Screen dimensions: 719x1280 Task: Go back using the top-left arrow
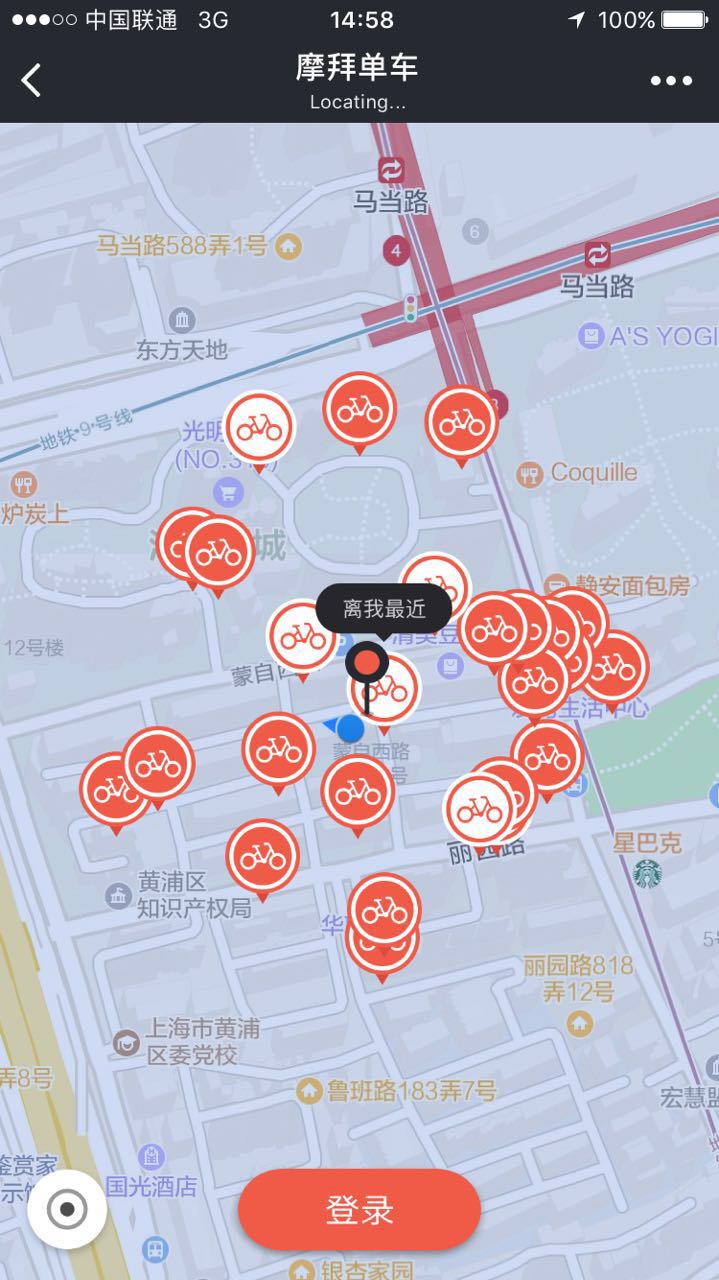click(31, 80)
